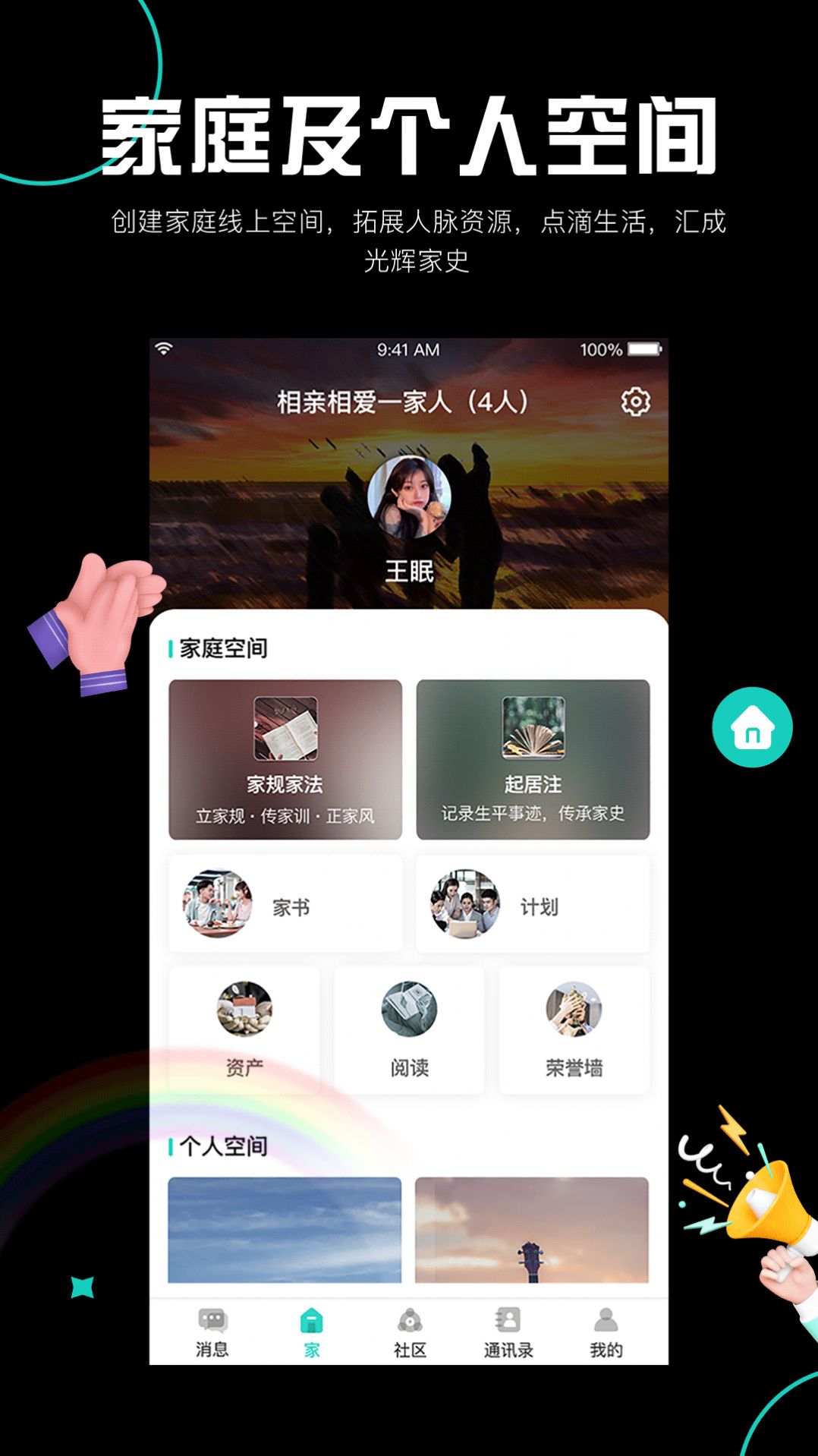Open the settings gear icon
This screenshot has width=818, height=1456.
[x=634, y=403]
